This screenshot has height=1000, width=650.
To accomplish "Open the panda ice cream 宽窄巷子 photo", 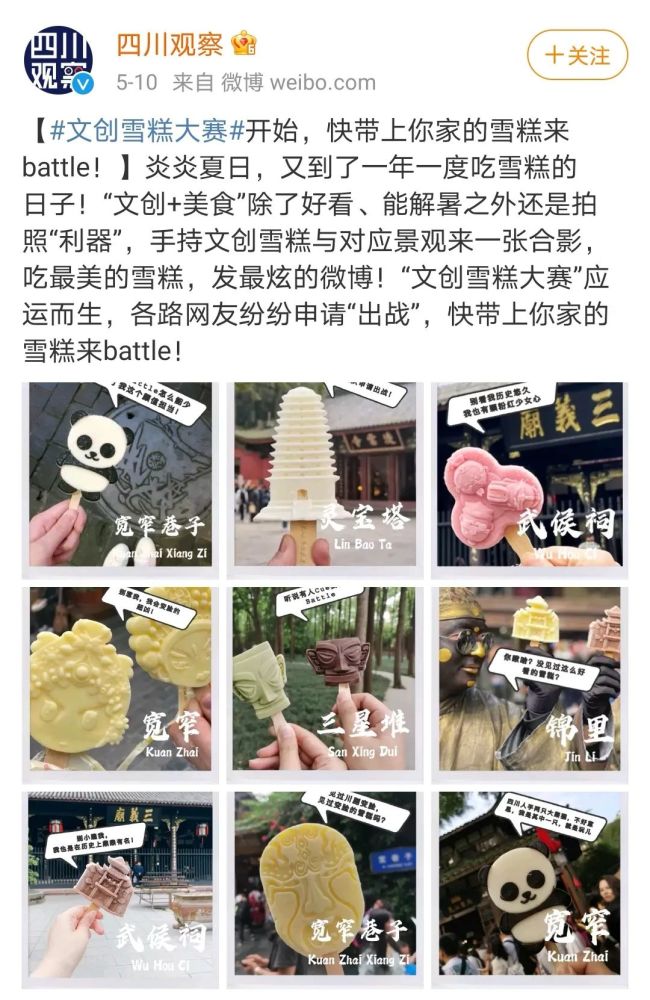I will click(121, 474).
